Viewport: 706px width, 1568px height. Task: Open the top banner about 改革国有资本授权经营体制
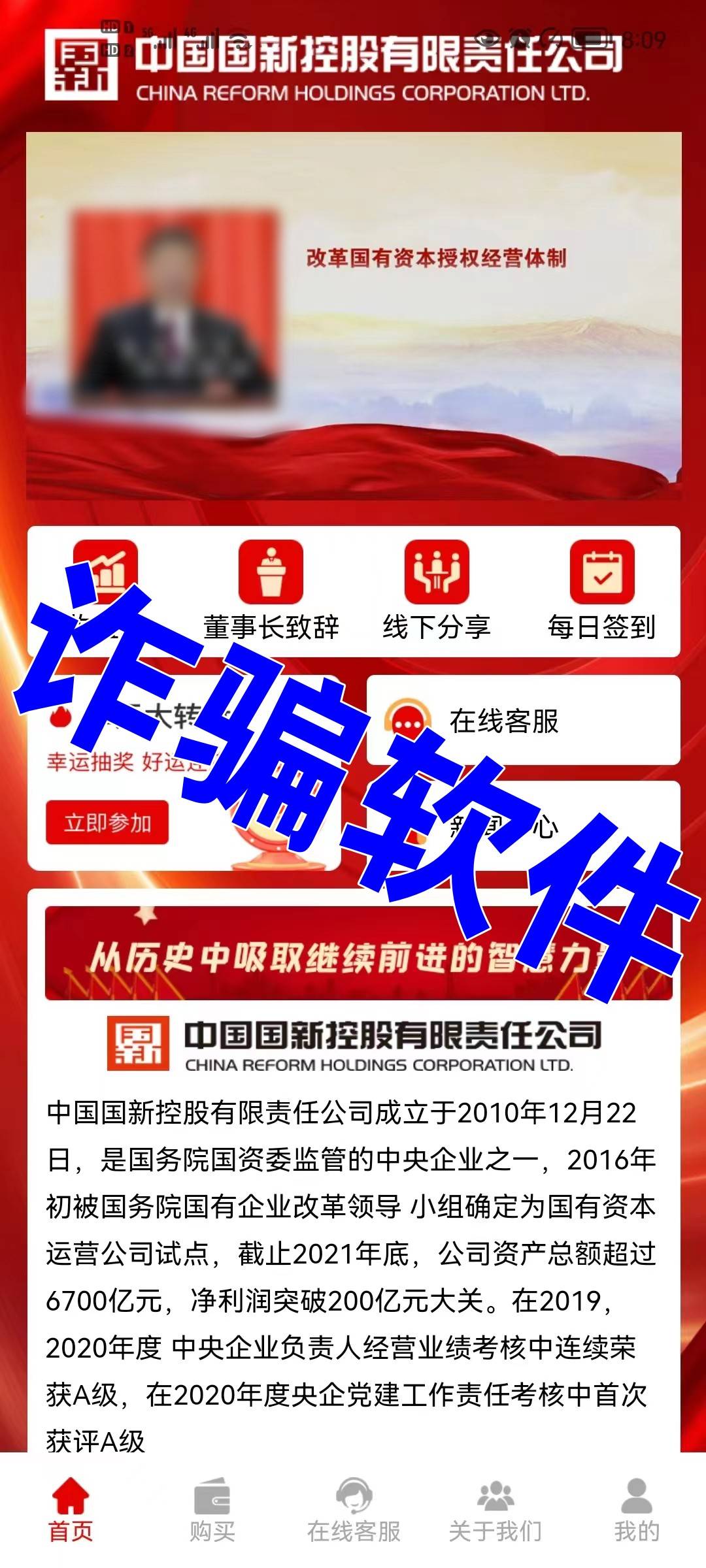(x=353, y=316)
